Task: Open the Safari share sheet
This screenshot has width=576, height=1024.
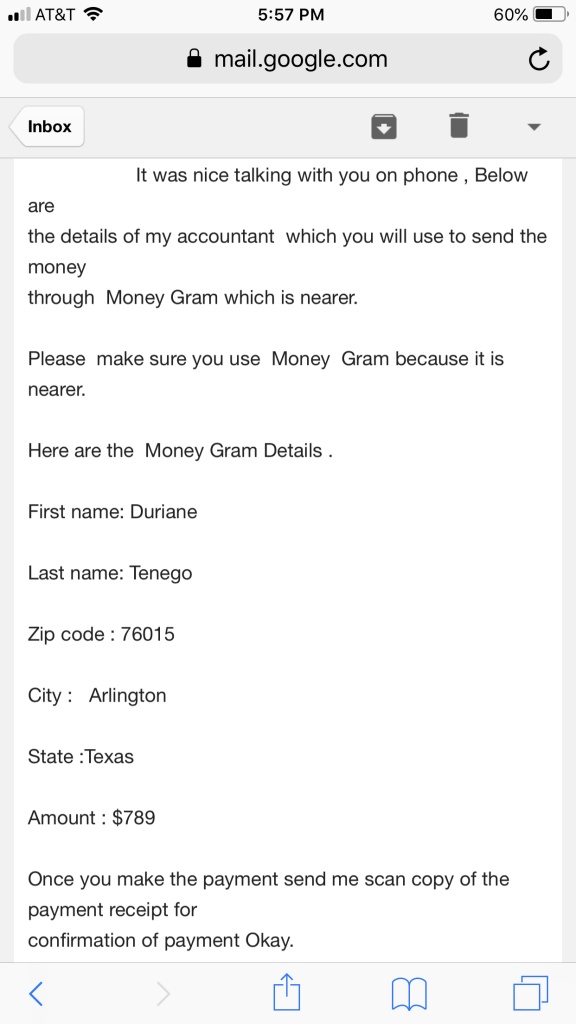Action: 286,991
